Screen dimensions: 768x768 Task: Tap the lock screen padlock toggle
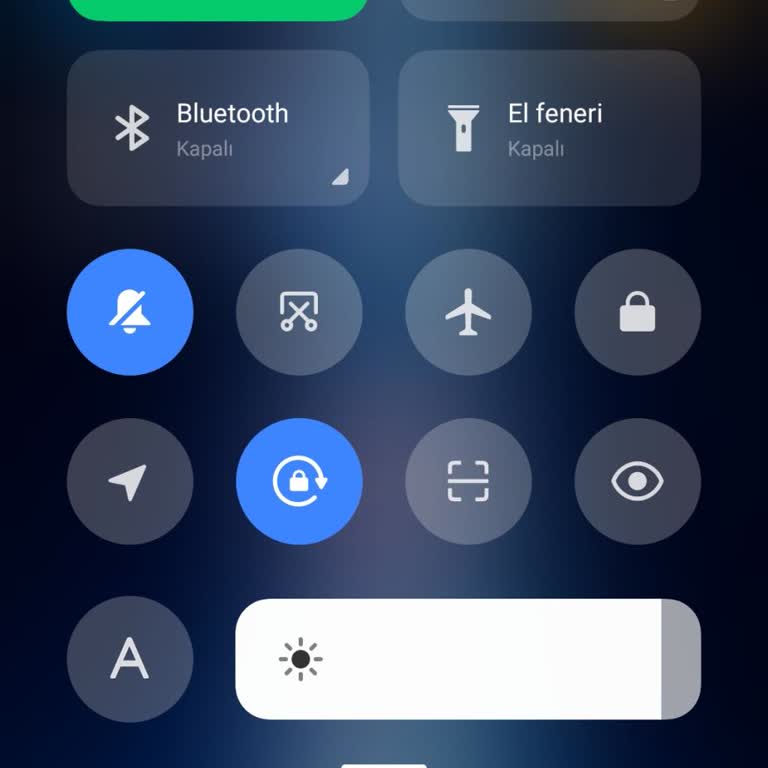[637, 313]
